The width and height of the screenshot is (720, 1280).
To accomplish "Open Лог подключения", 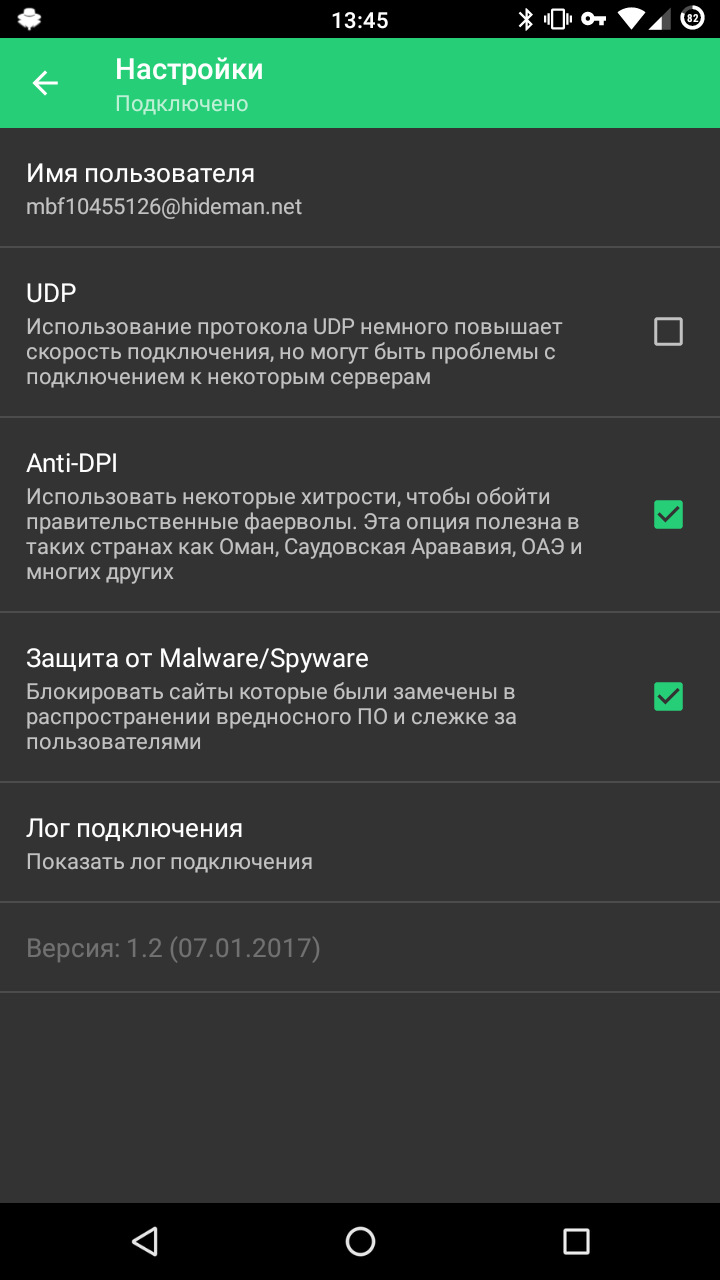I will [x=360, y=843].
